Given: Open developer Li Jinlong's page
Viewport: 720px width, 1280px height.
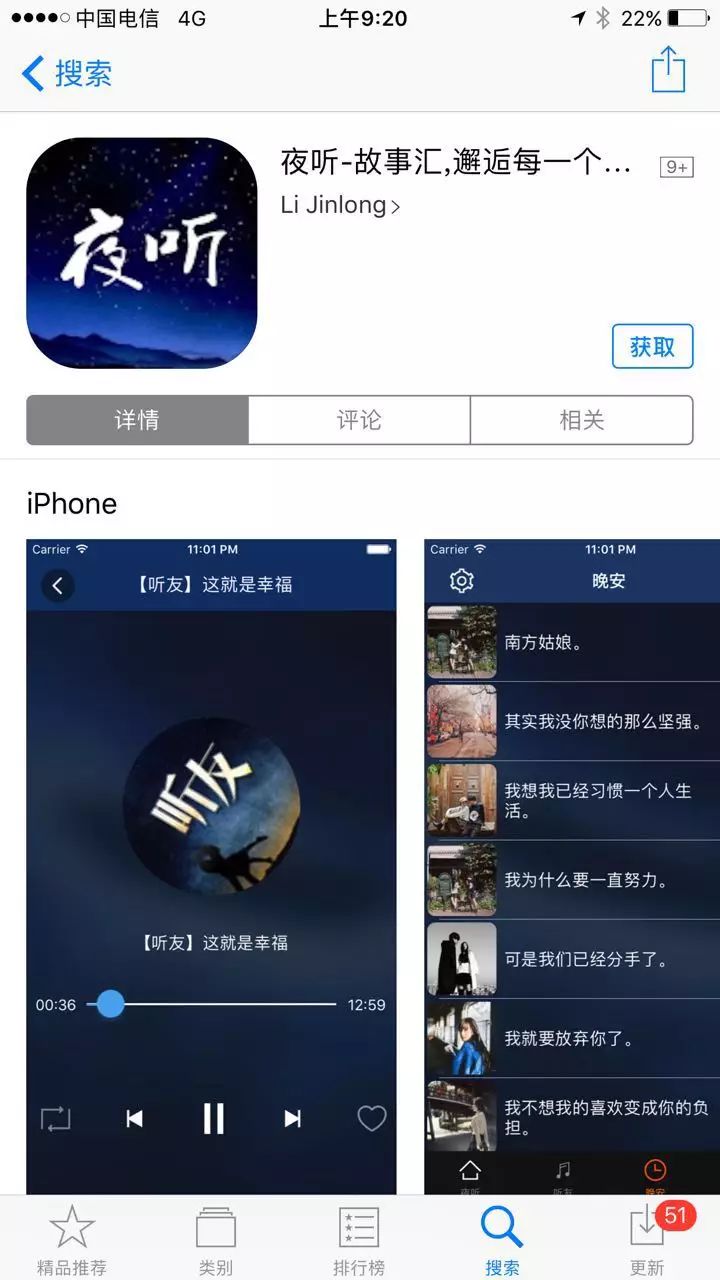Looking at the screenshot, I should [340, 205].
